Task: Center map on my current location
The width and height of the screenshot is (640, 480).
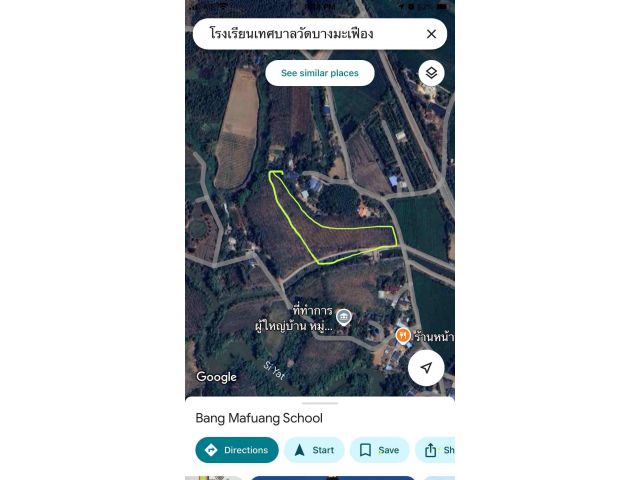Action: pos(426,368)
